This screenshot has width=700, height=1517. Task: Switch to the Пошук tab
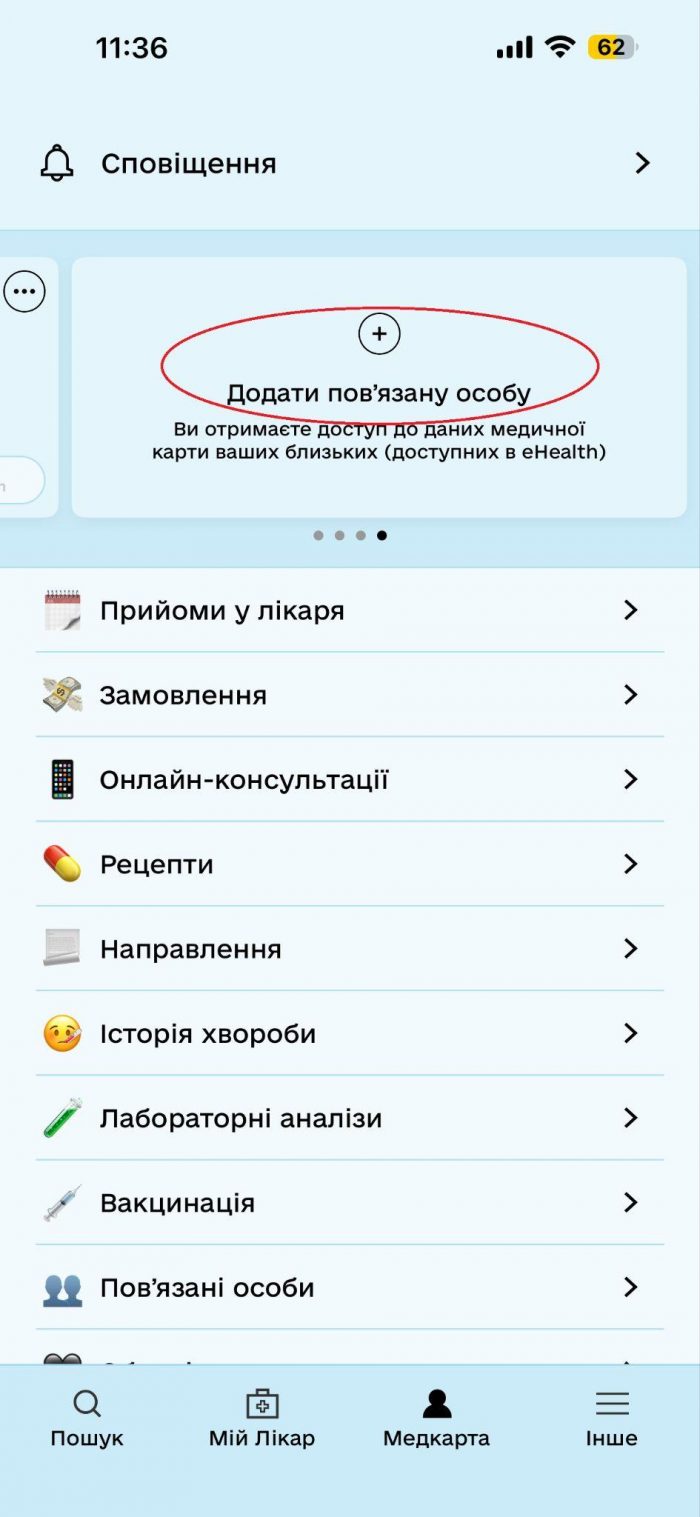87,1419
